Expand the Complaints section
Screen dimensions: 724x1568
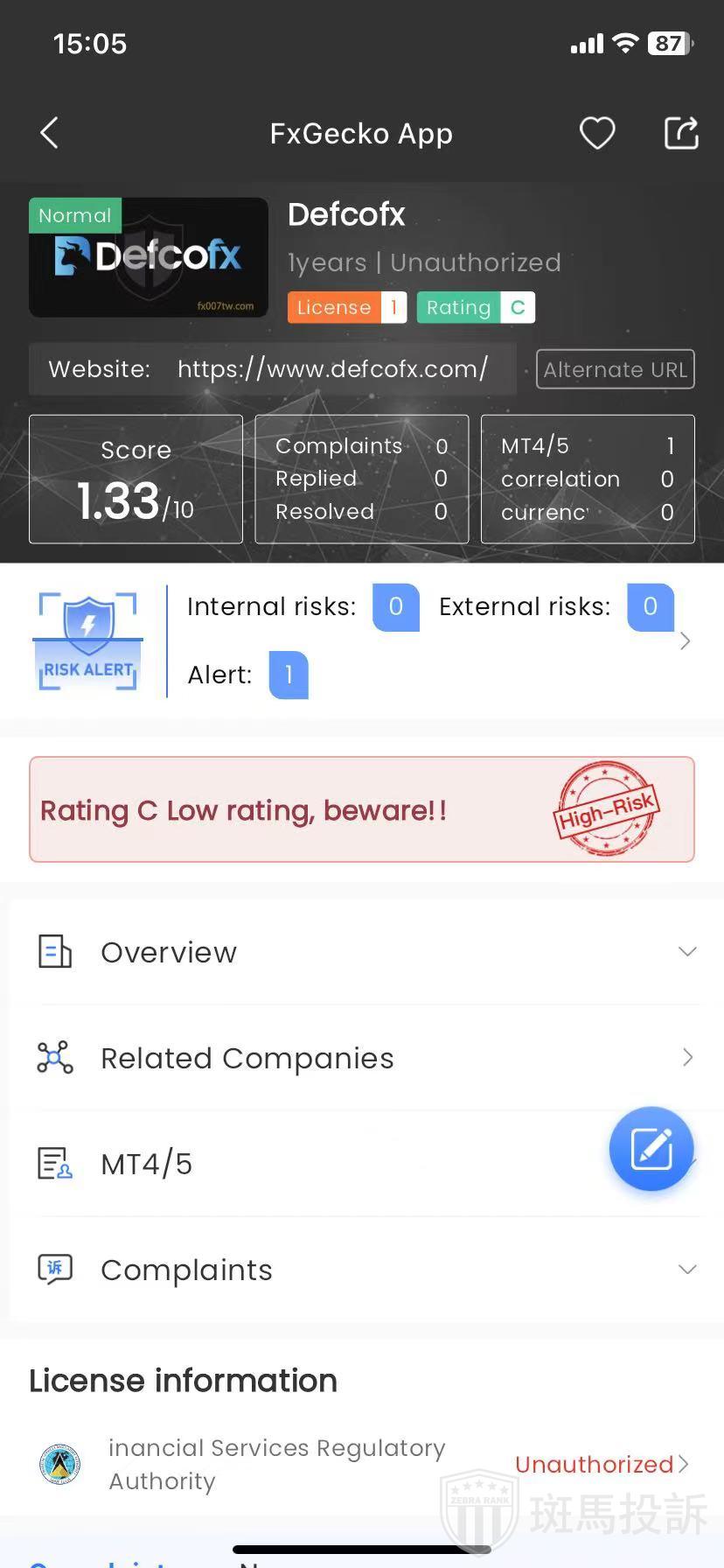pos(362,1270)
